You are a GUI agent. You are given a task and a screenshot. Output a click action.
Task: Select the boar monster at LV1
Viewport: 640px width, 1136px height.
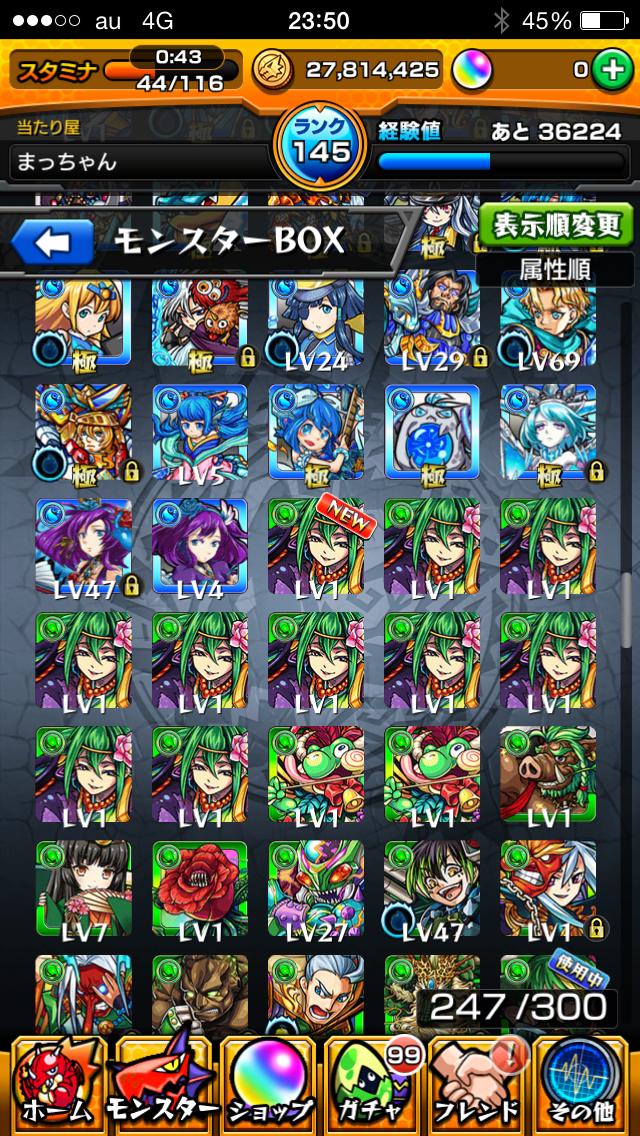coord(548,773)
